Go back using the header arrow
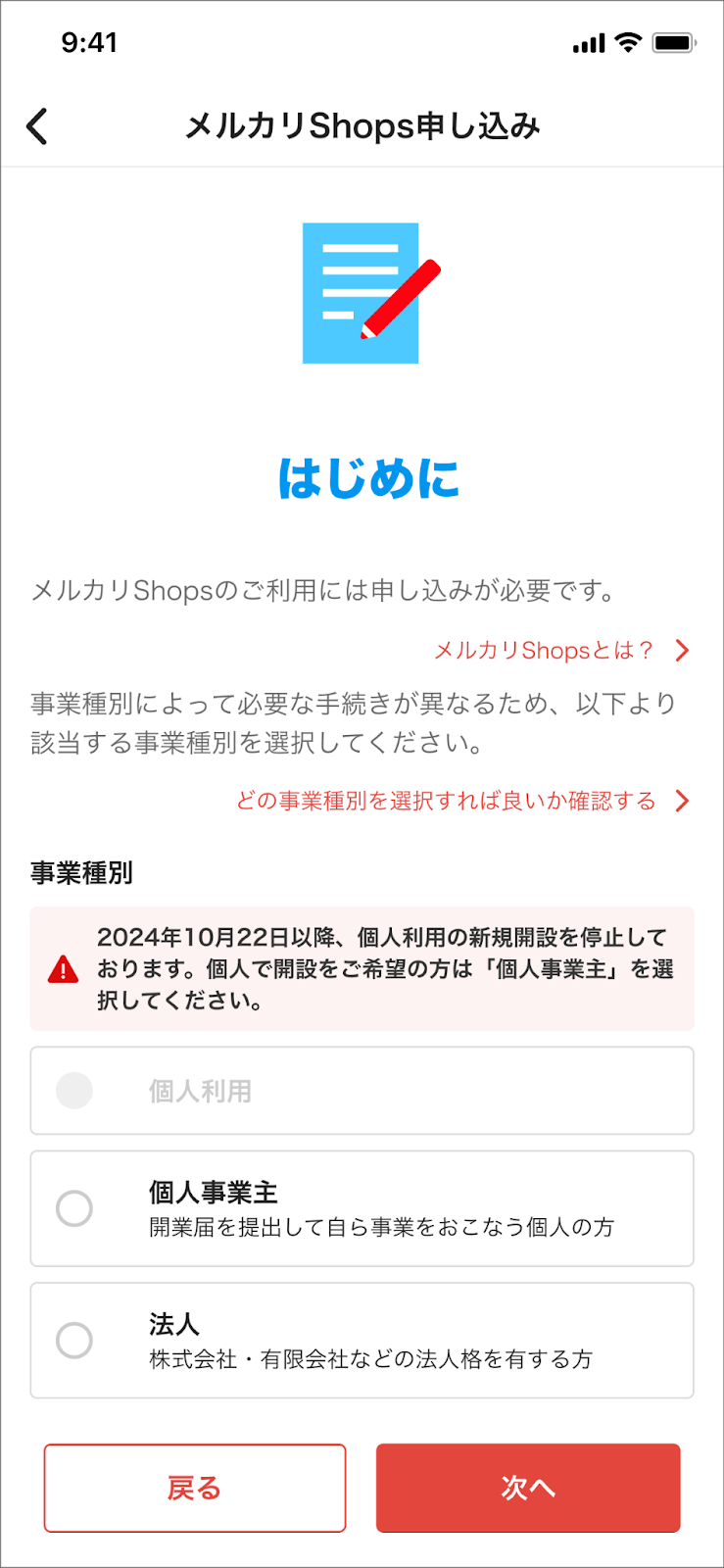Image resolution: width=724 pixels, height=1568 pixels. point(37,126)
